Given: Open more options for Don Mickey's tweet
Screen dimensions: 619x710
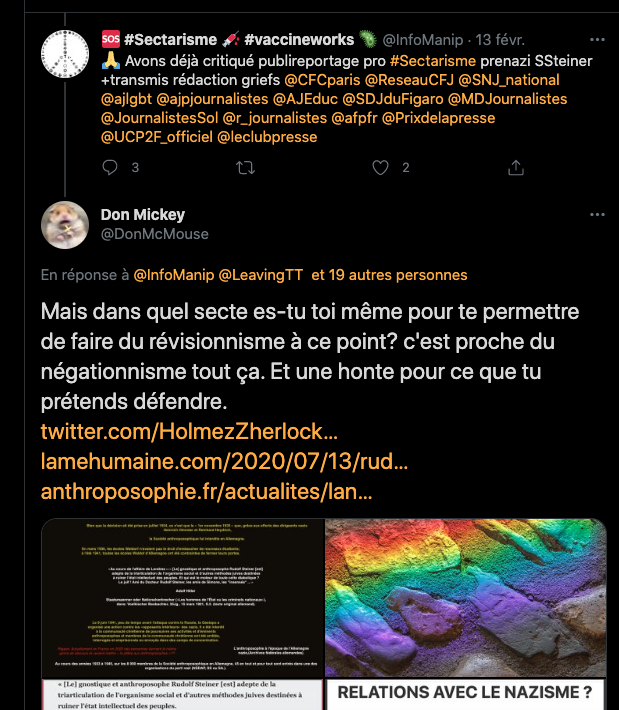Looking at the screenshot, I should 597,214.
